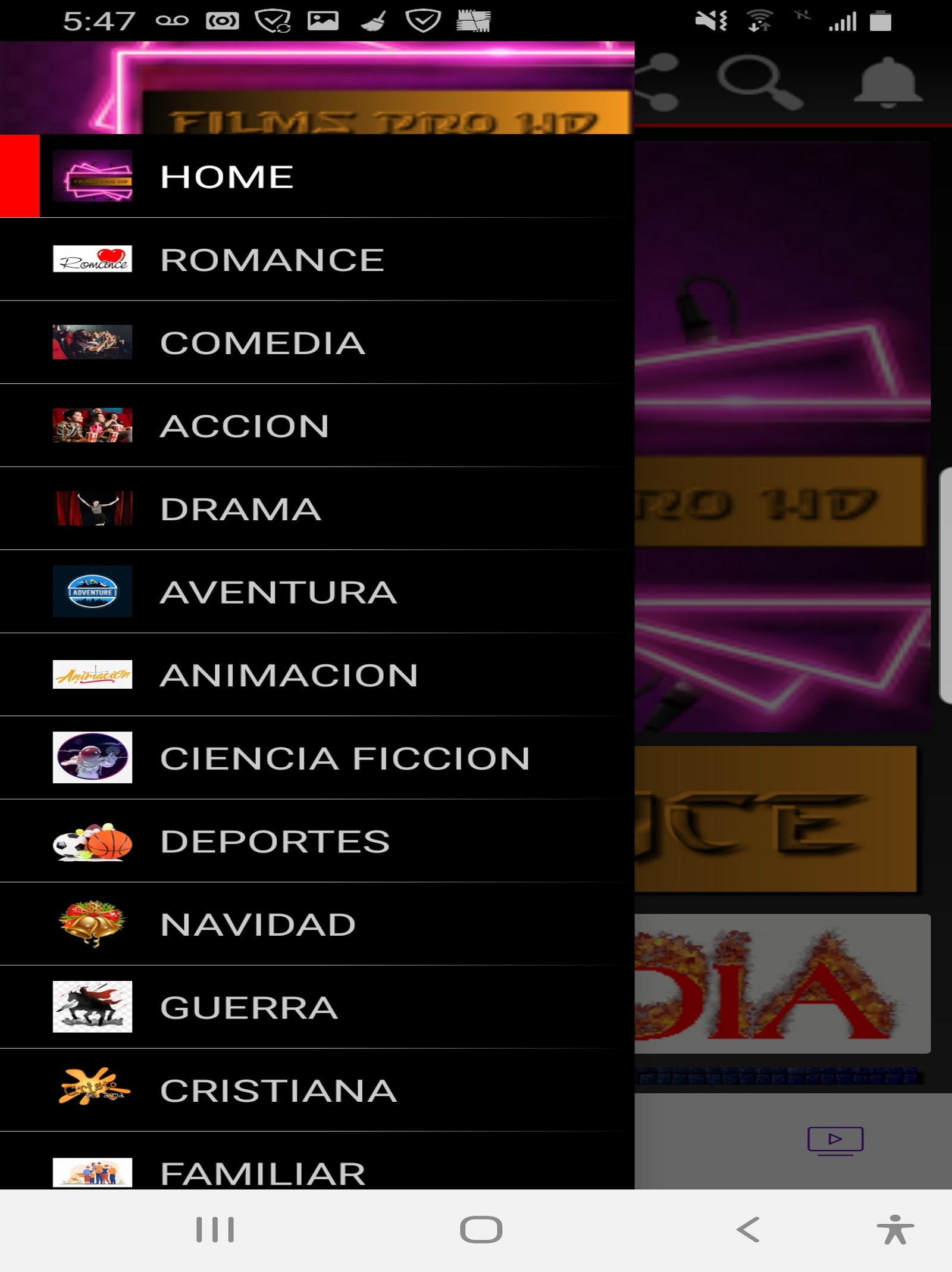
Task: Go back using system back button
Action: [x=748, y=1229]
